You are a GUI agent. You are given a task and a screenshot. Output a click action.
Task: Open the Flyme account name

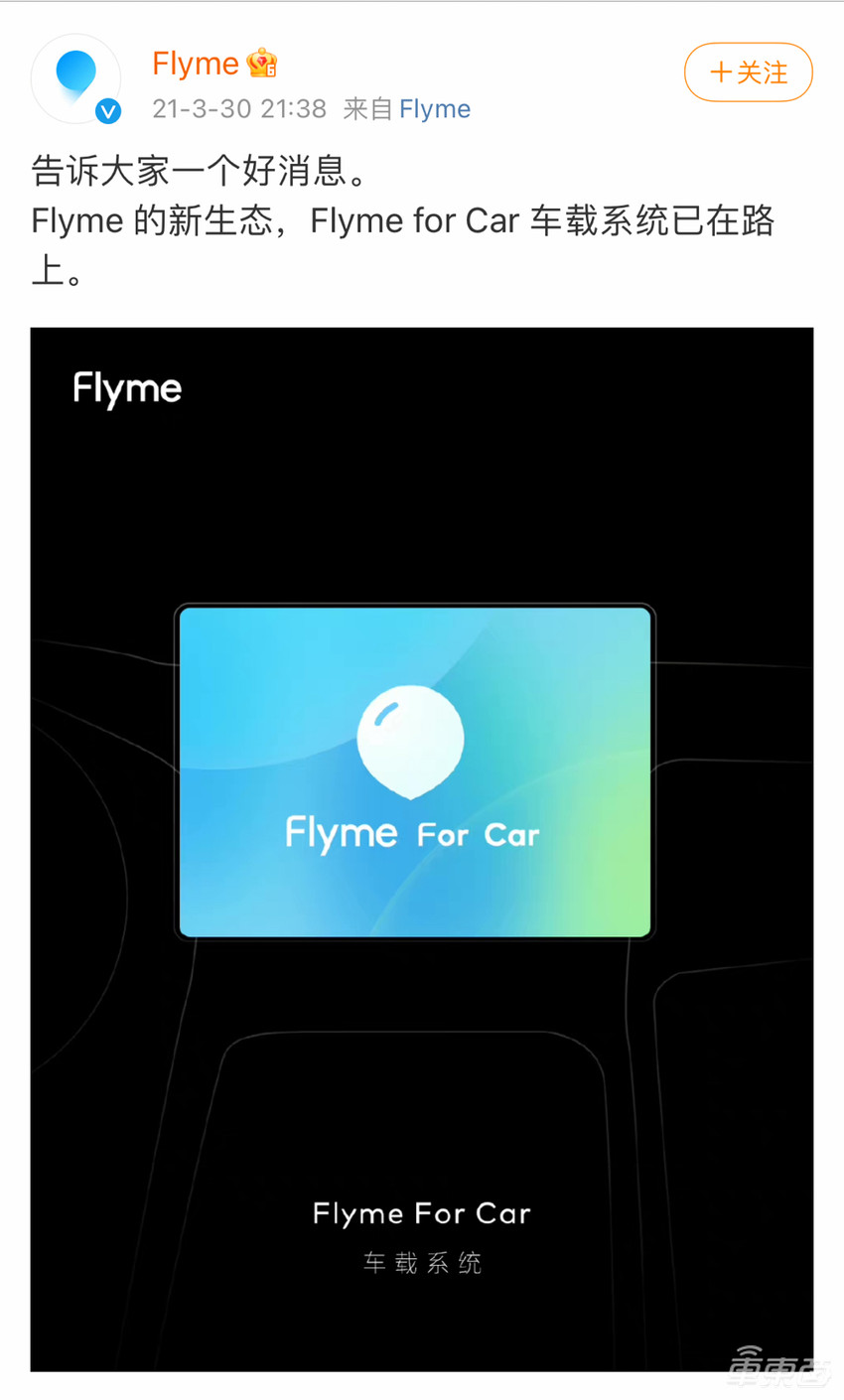(195, 64)
